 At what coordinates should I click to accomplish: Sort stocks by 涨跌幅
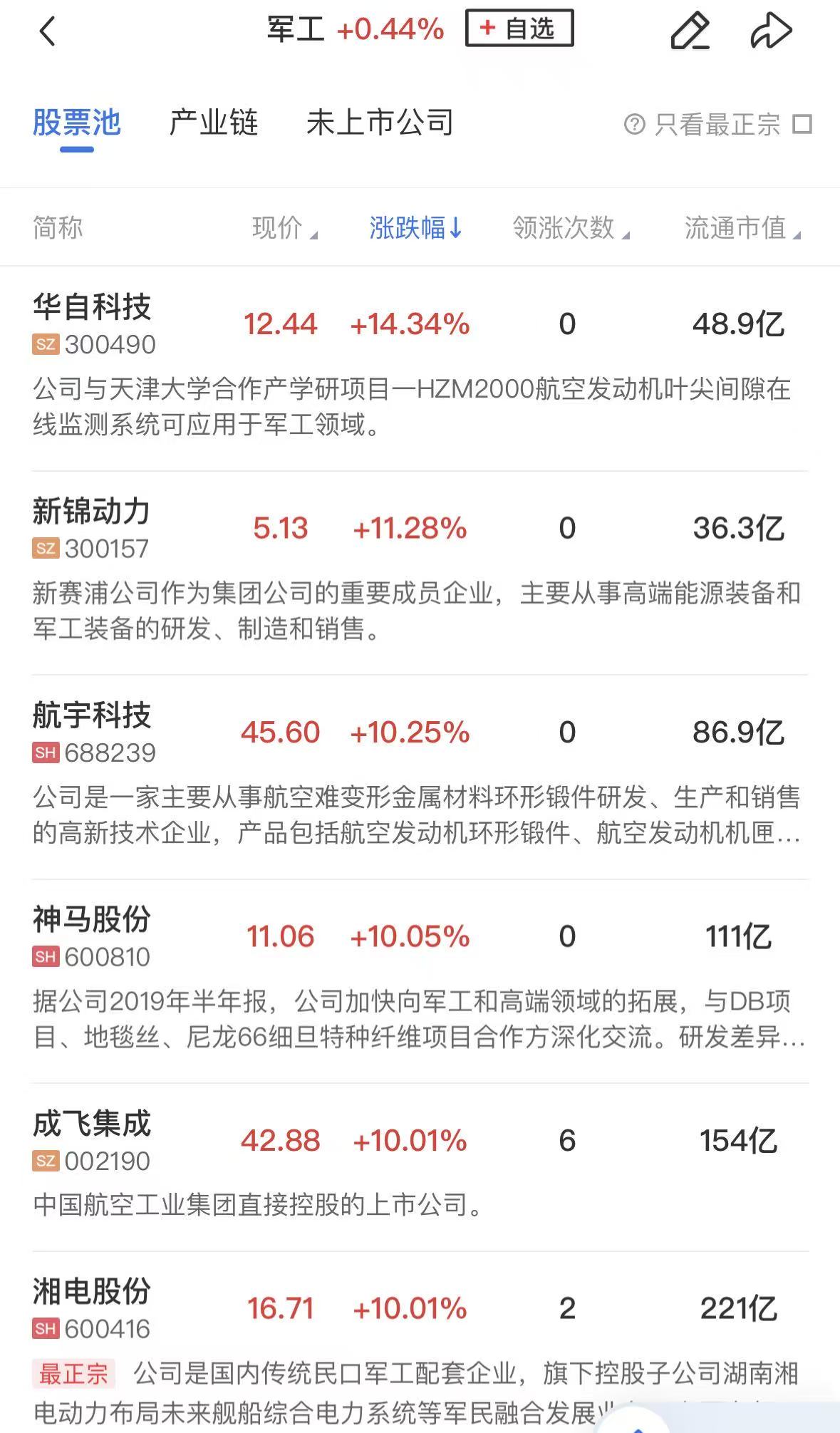point(415,228)
